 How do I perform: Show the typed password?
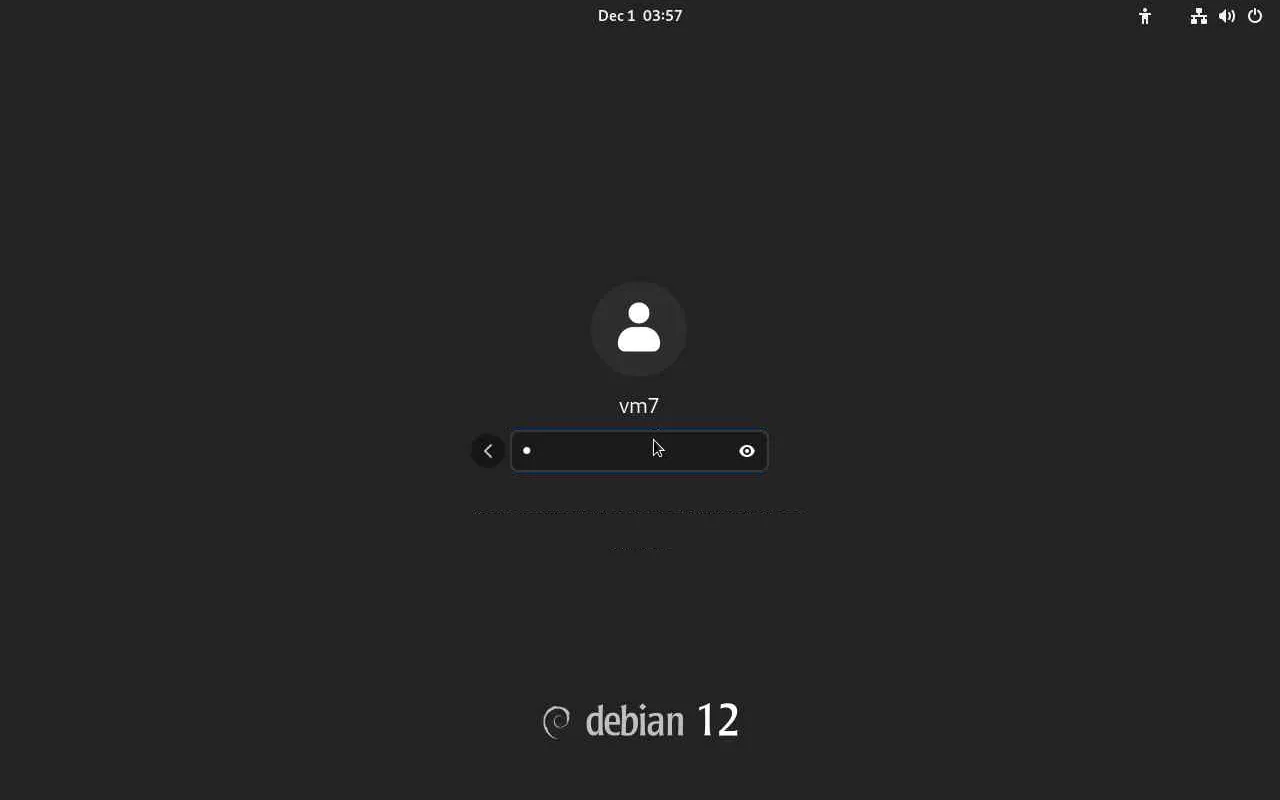[x=746, y=451]
